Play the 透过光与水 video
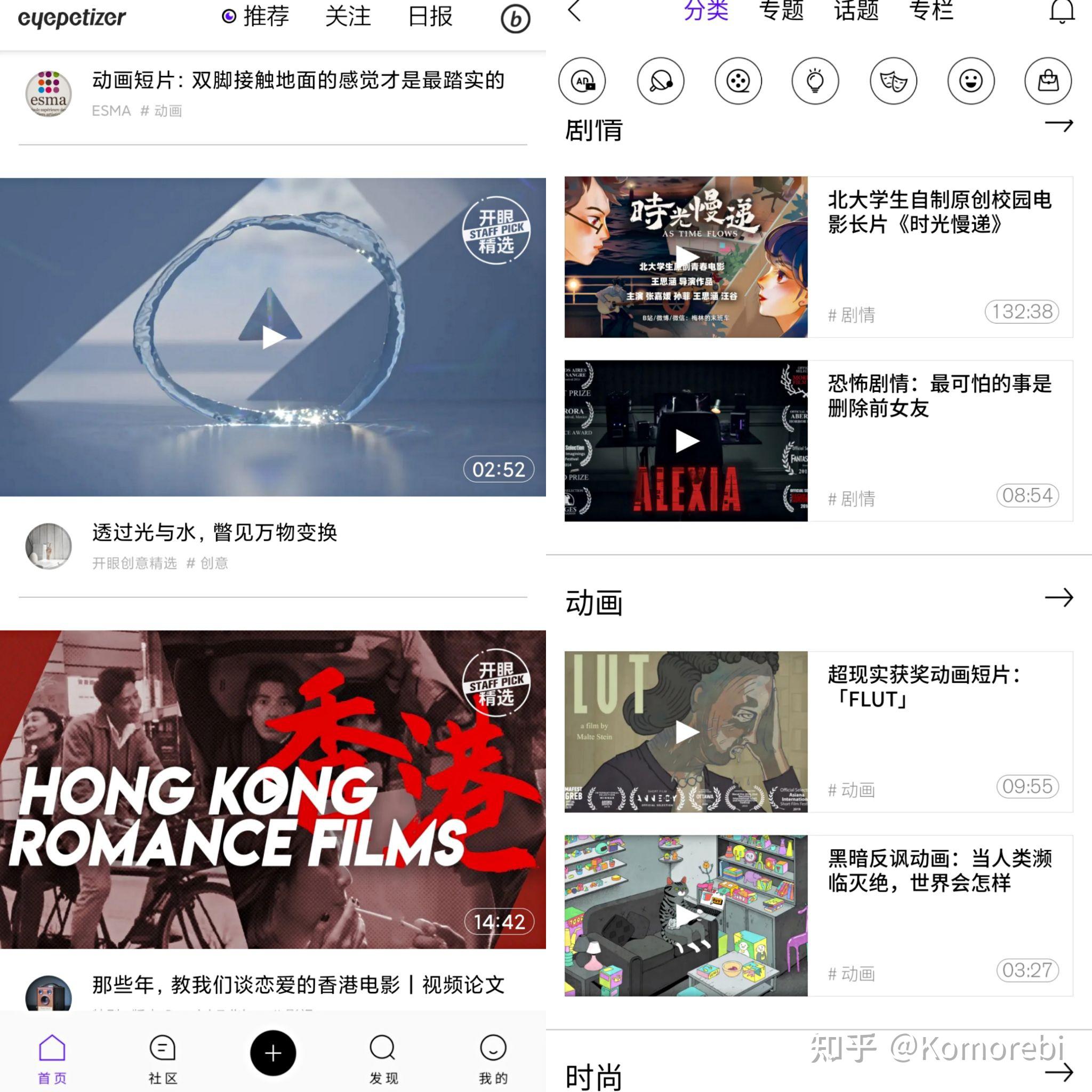 click(274, 338)
